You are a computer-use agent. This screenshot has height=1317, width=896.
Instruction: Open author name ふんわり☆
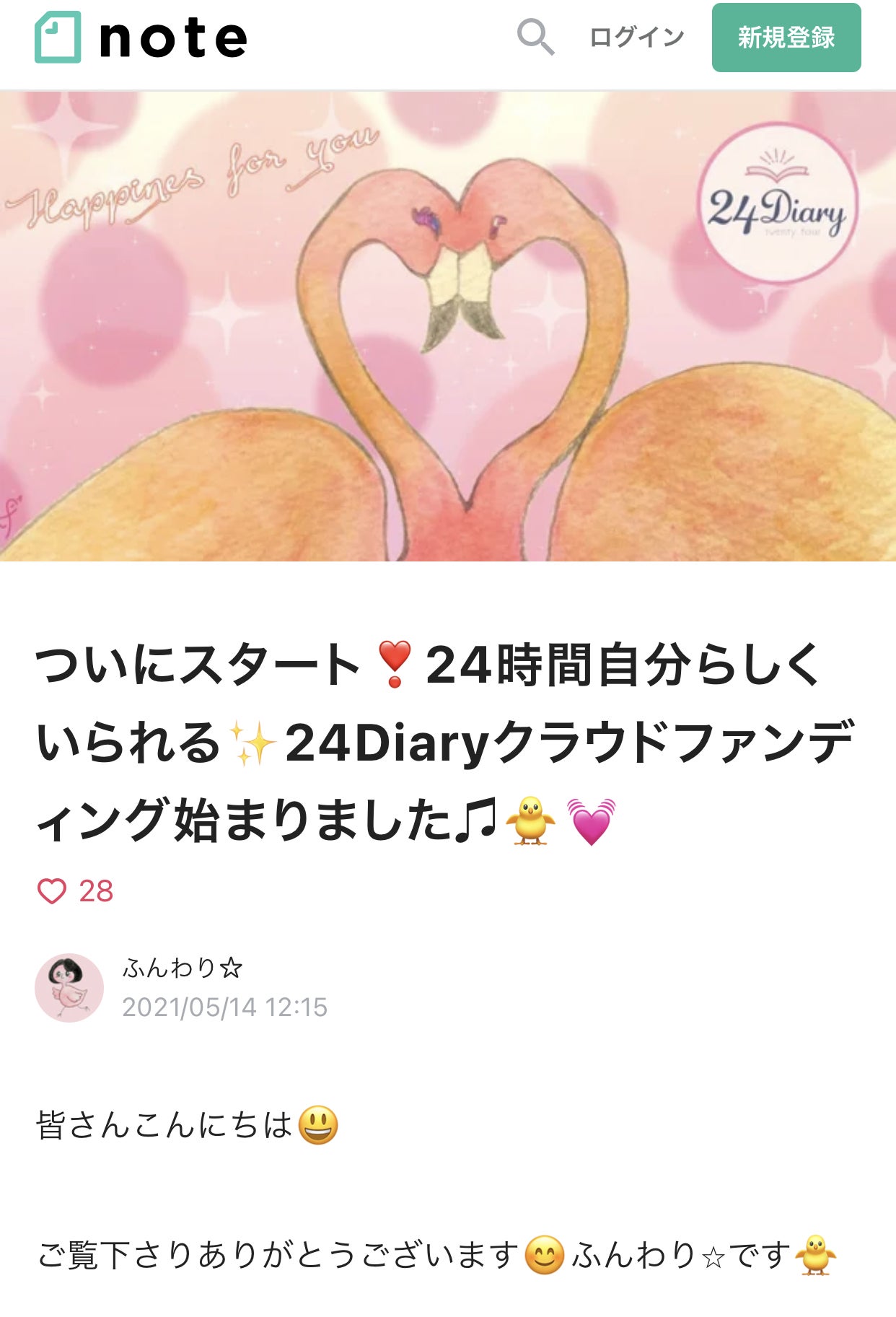[x=183, y=967]
